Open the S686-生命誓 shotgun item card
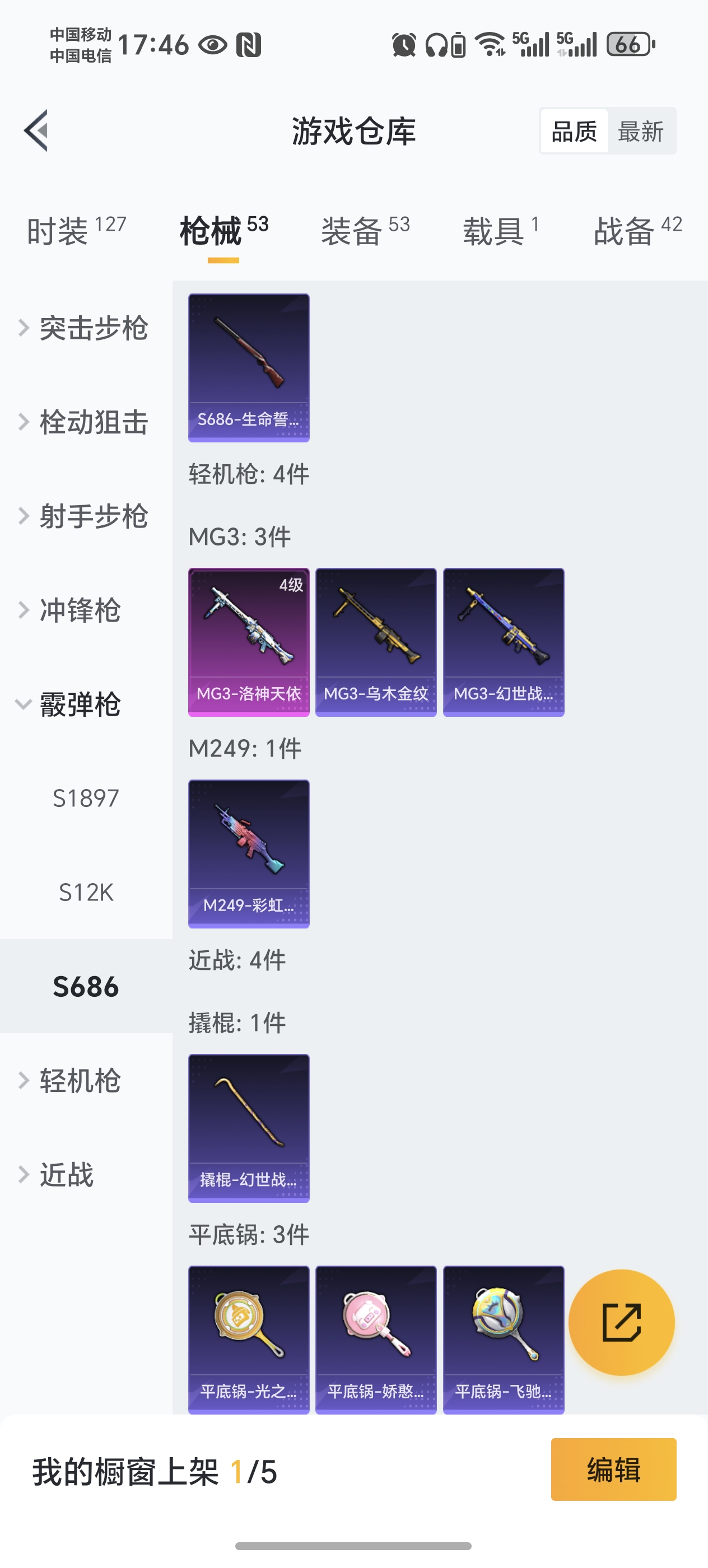The image size is (708, 1568). 248,367
